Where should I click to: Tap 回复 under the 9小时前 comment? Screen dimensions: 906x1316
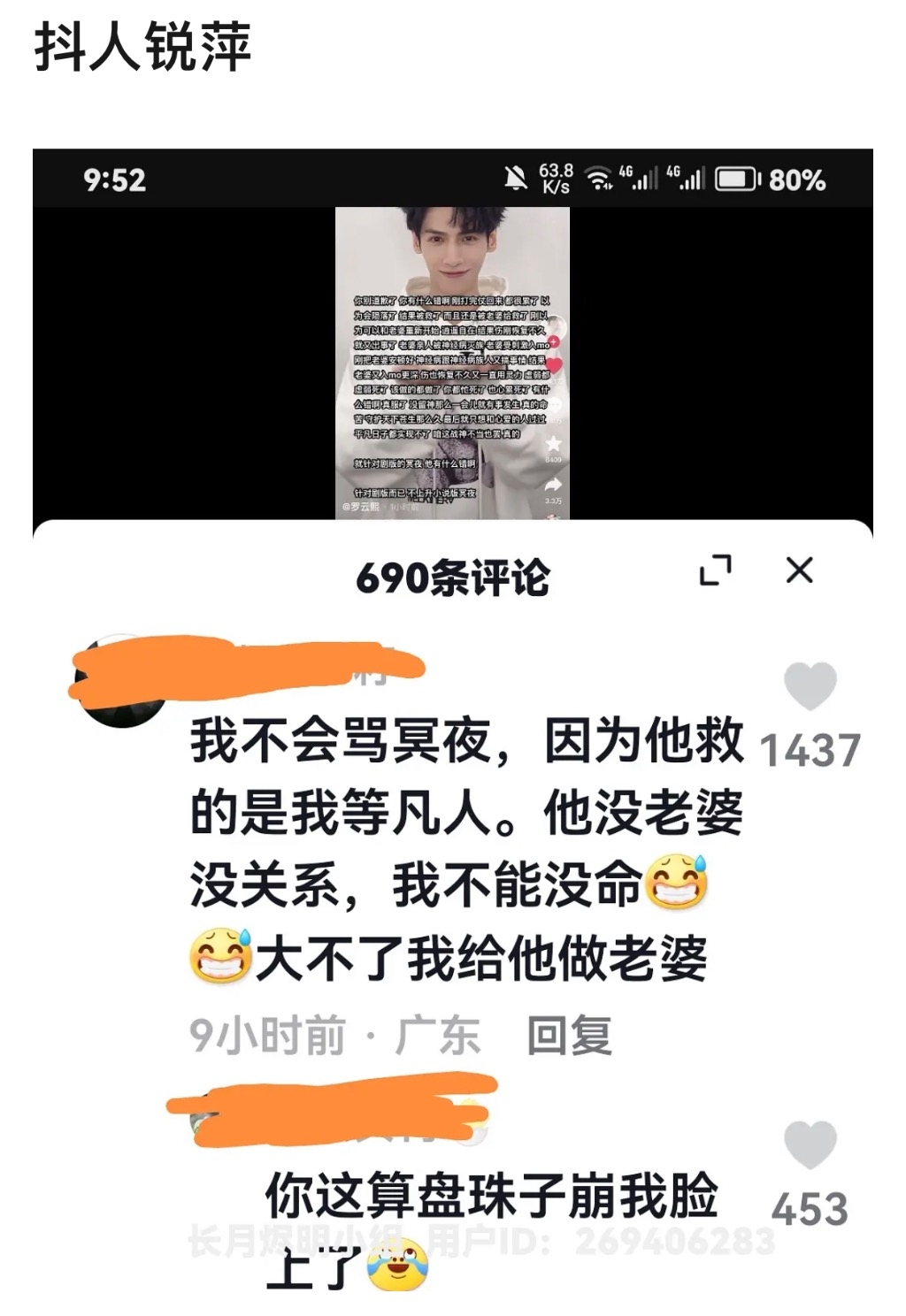(569, 1036)
